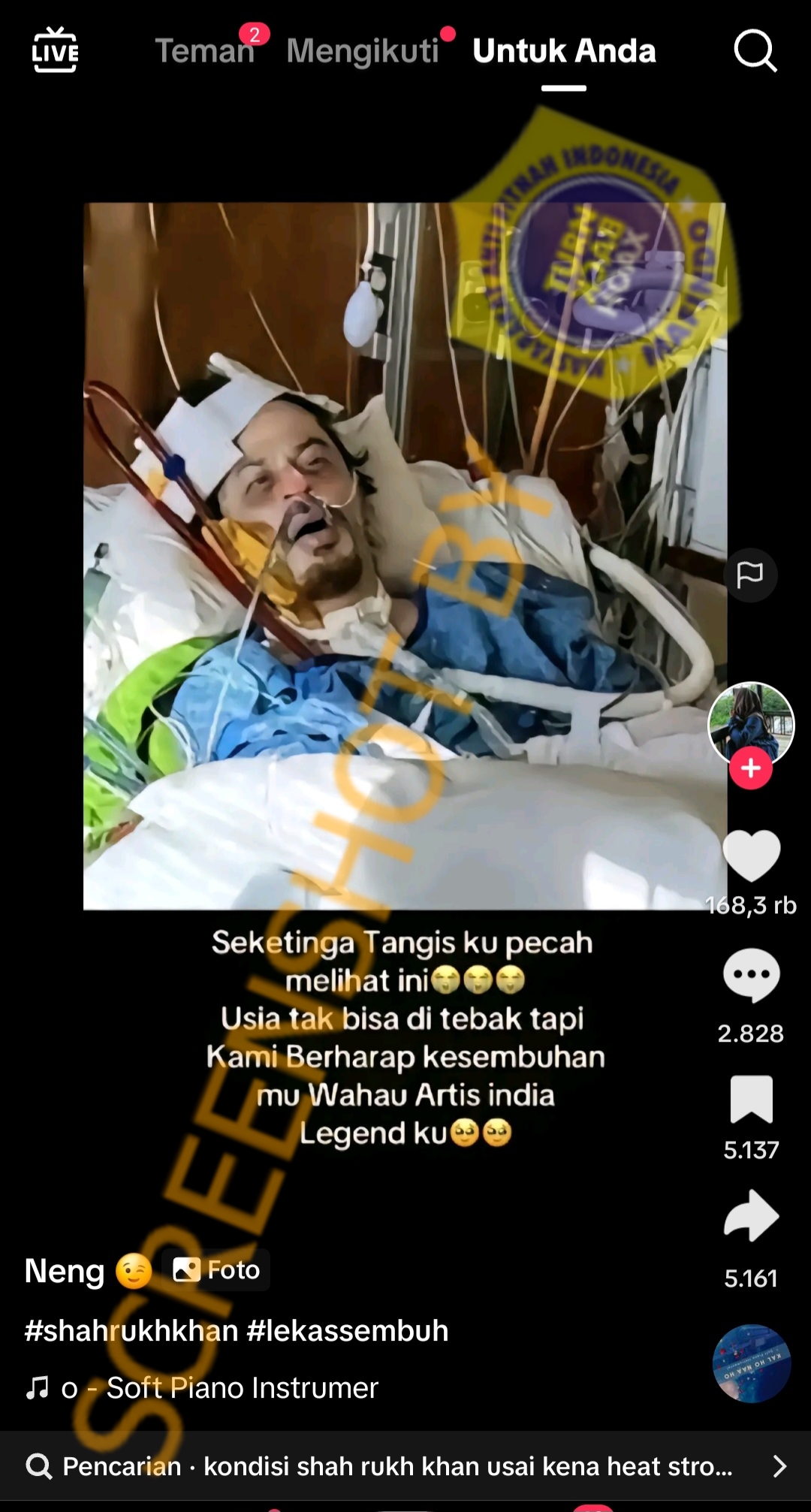
Task: Open the creator's profile picture
Action: [x=751, y=723]
